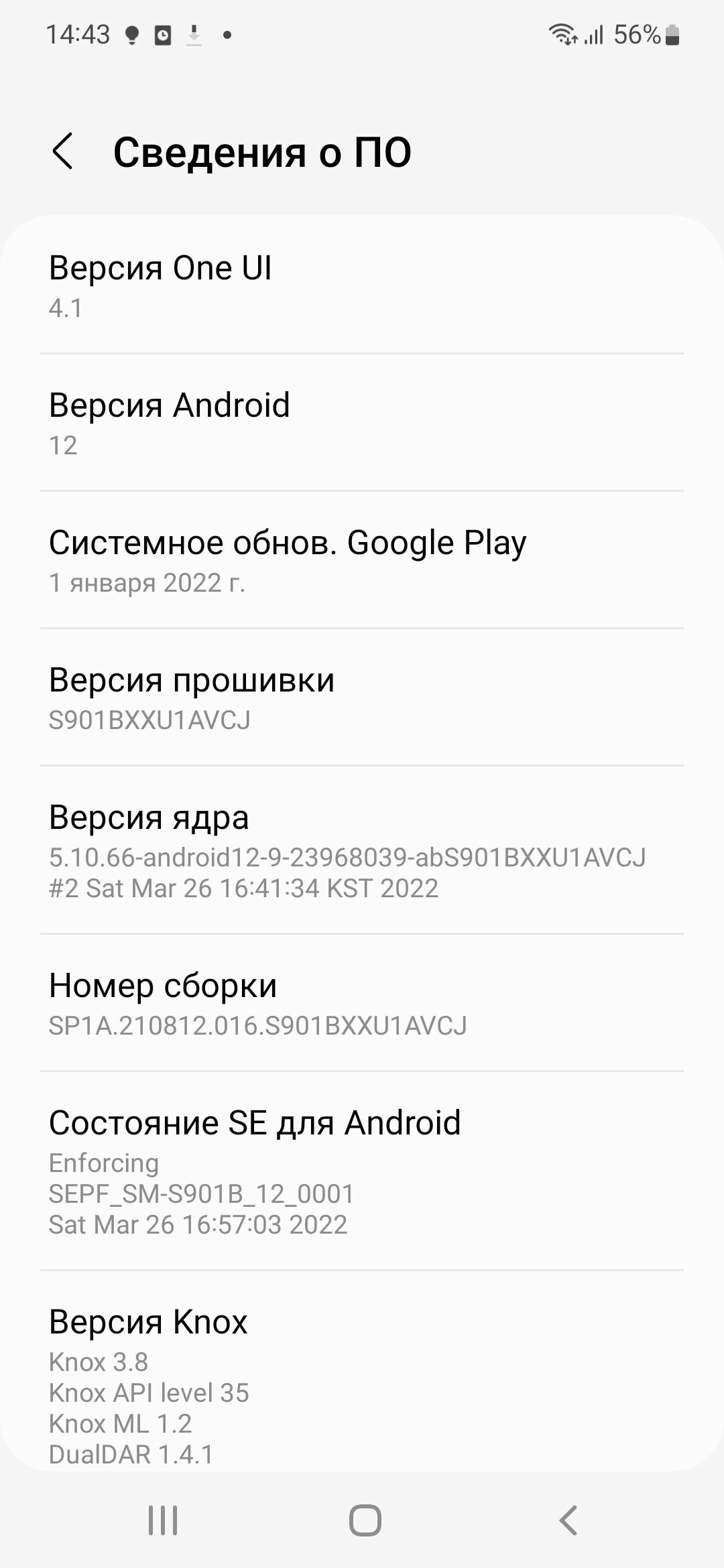The image size is (724, 1568).
Task: Tap the Версия Android row
Action: (362, 423)
